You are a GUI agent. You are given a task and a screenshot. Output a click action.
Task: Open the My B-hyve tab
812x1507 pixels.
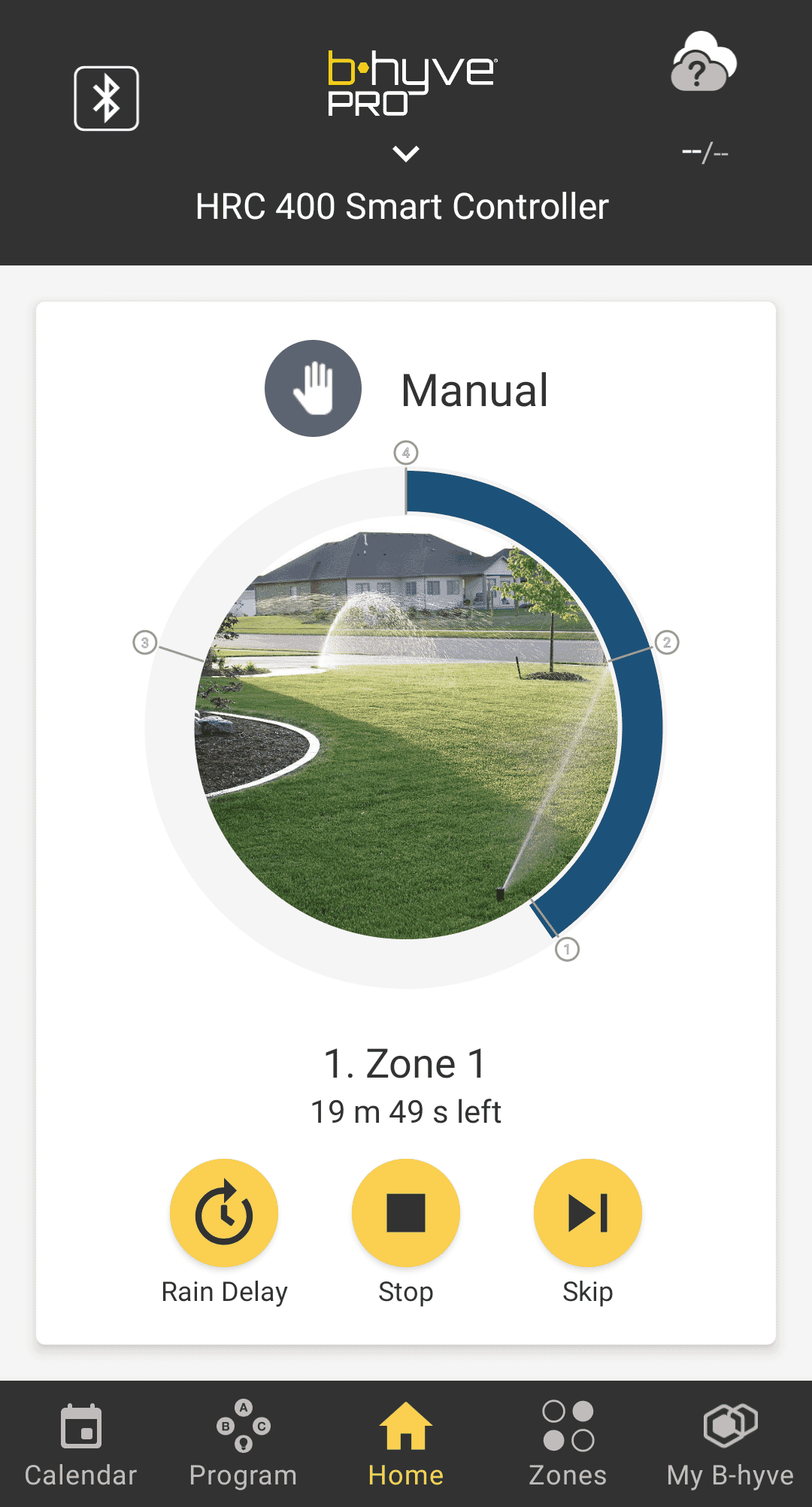click(x=730, y=1444)
